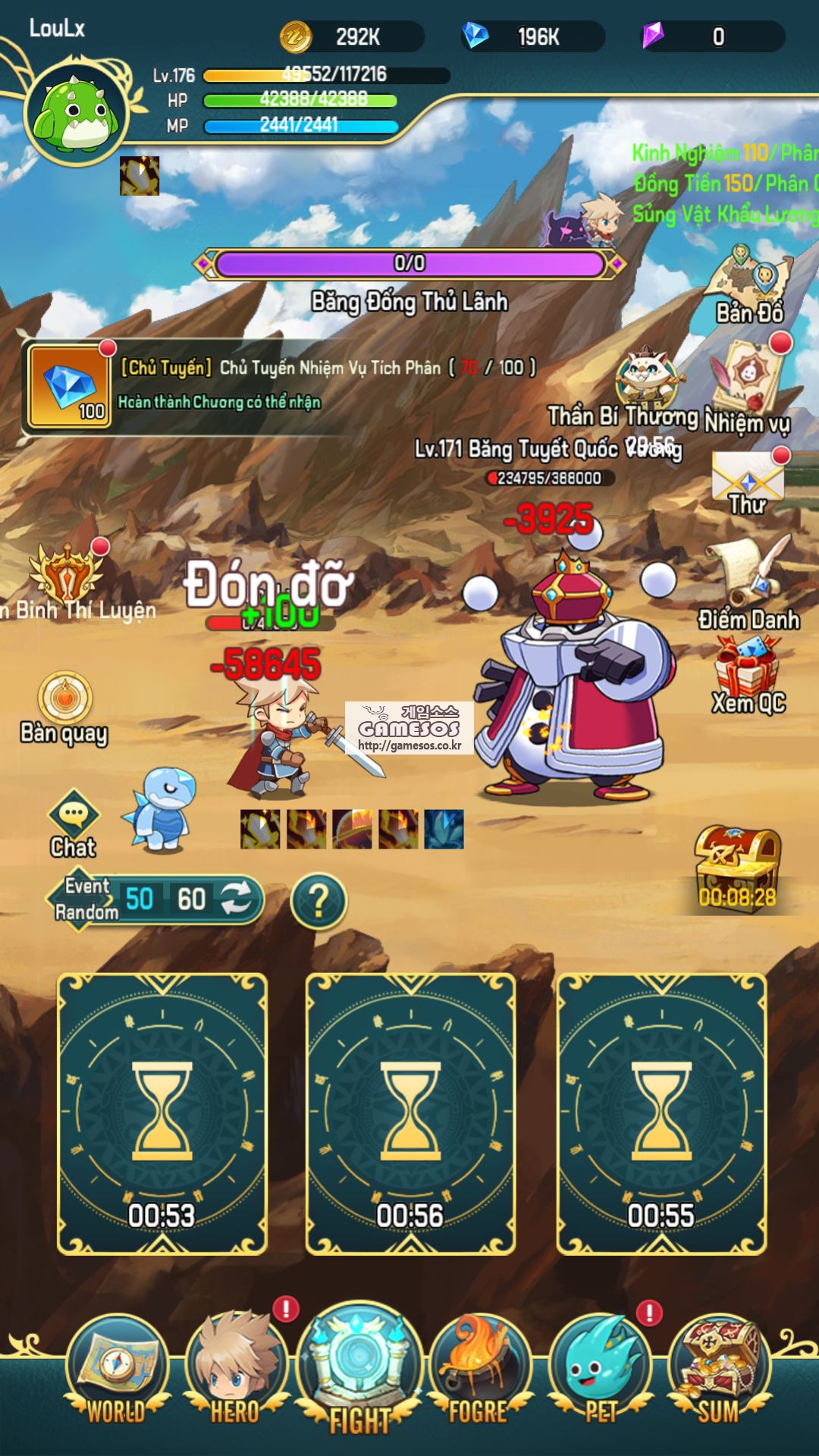
Task: Open the Bàn quay spin wheel
Action: pyautogui.click(x=64, y=707)
